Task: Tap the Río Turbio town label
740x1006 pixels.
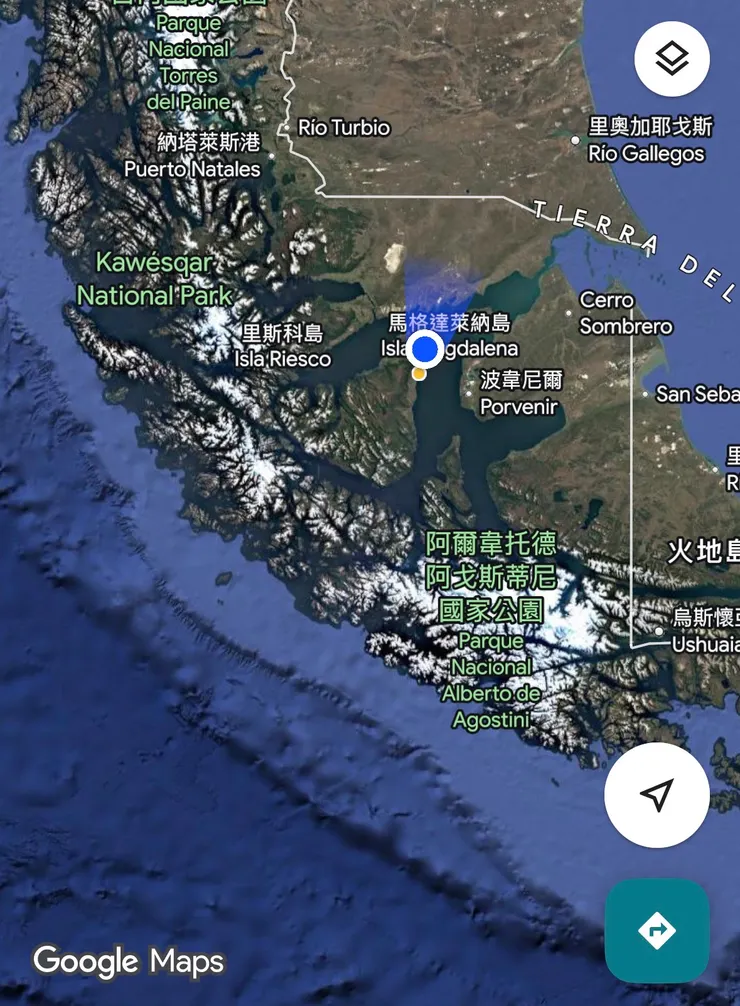Action: tap(344, 128)
